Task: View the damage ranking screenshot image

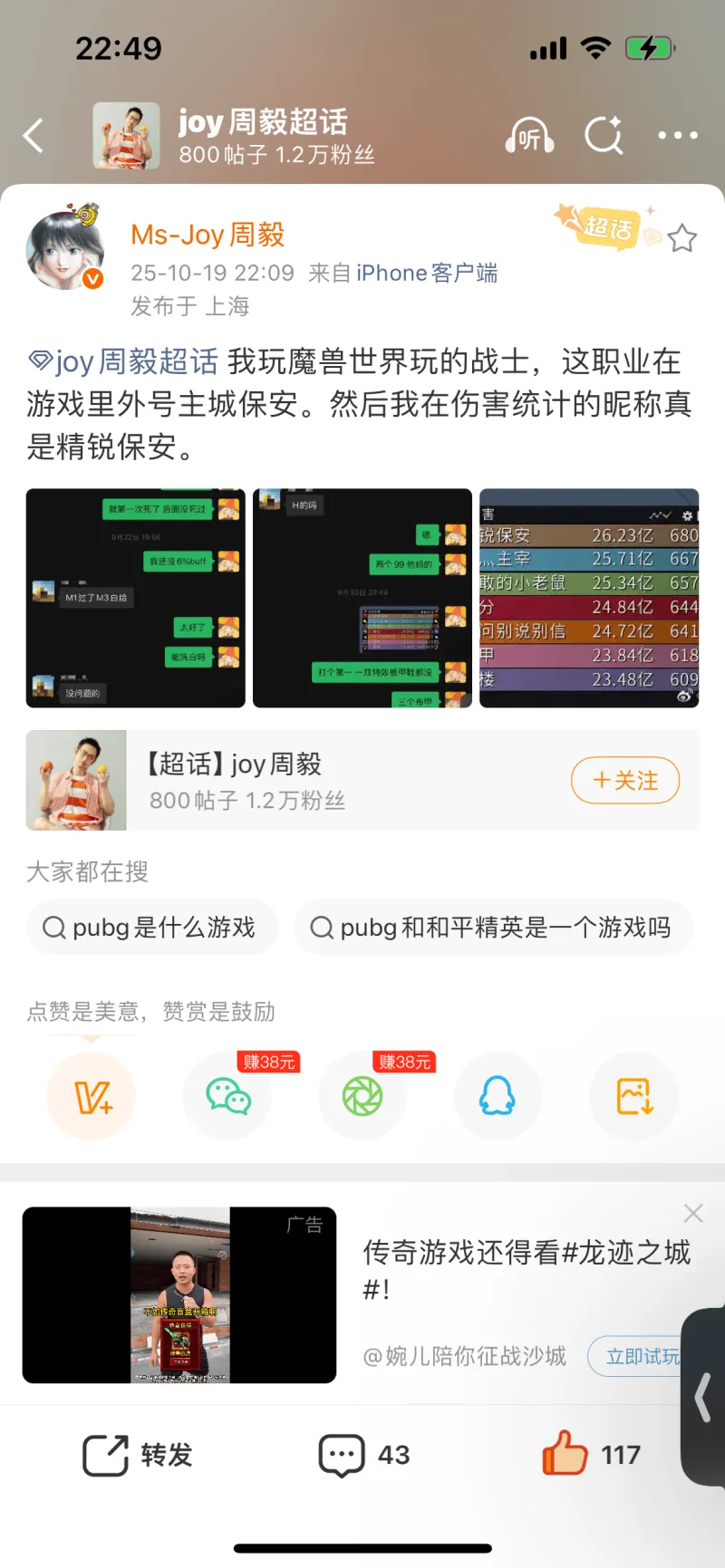Action: pos(589,598)
